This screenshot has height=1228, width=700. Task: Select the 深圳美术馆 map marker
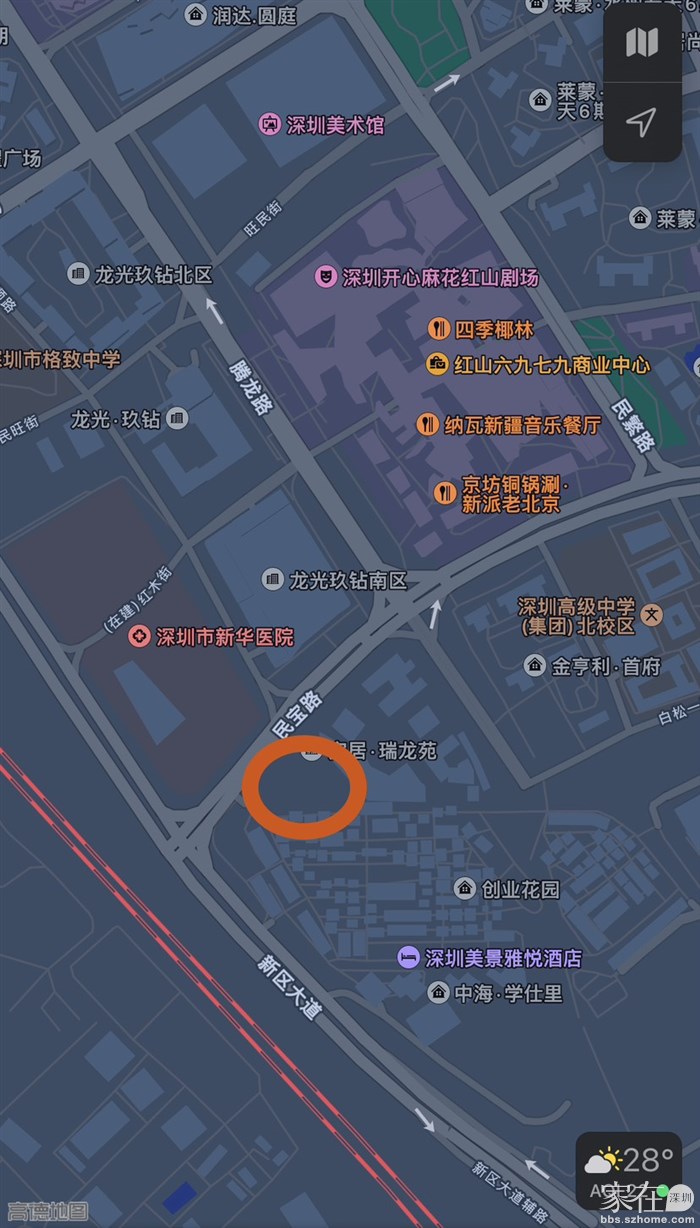point(270,125)
